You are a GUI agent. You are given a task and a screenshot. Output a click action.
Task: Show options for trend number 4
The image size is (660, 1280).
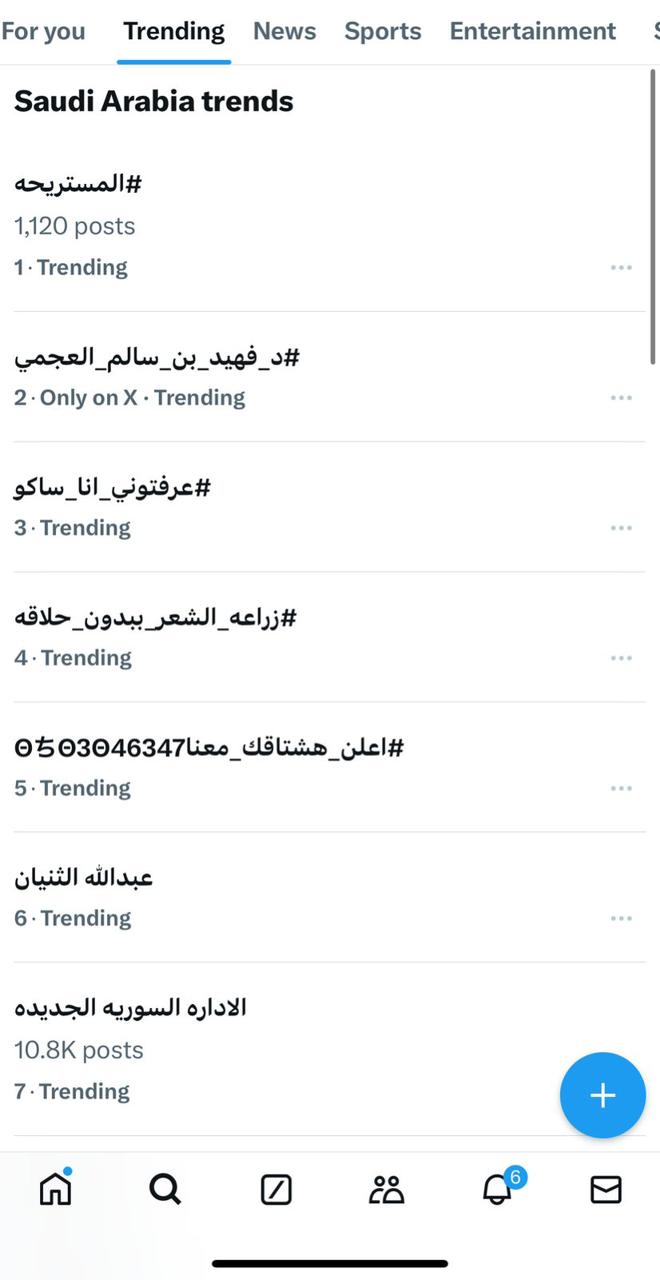pyautogui.click(x=621, y=658)
